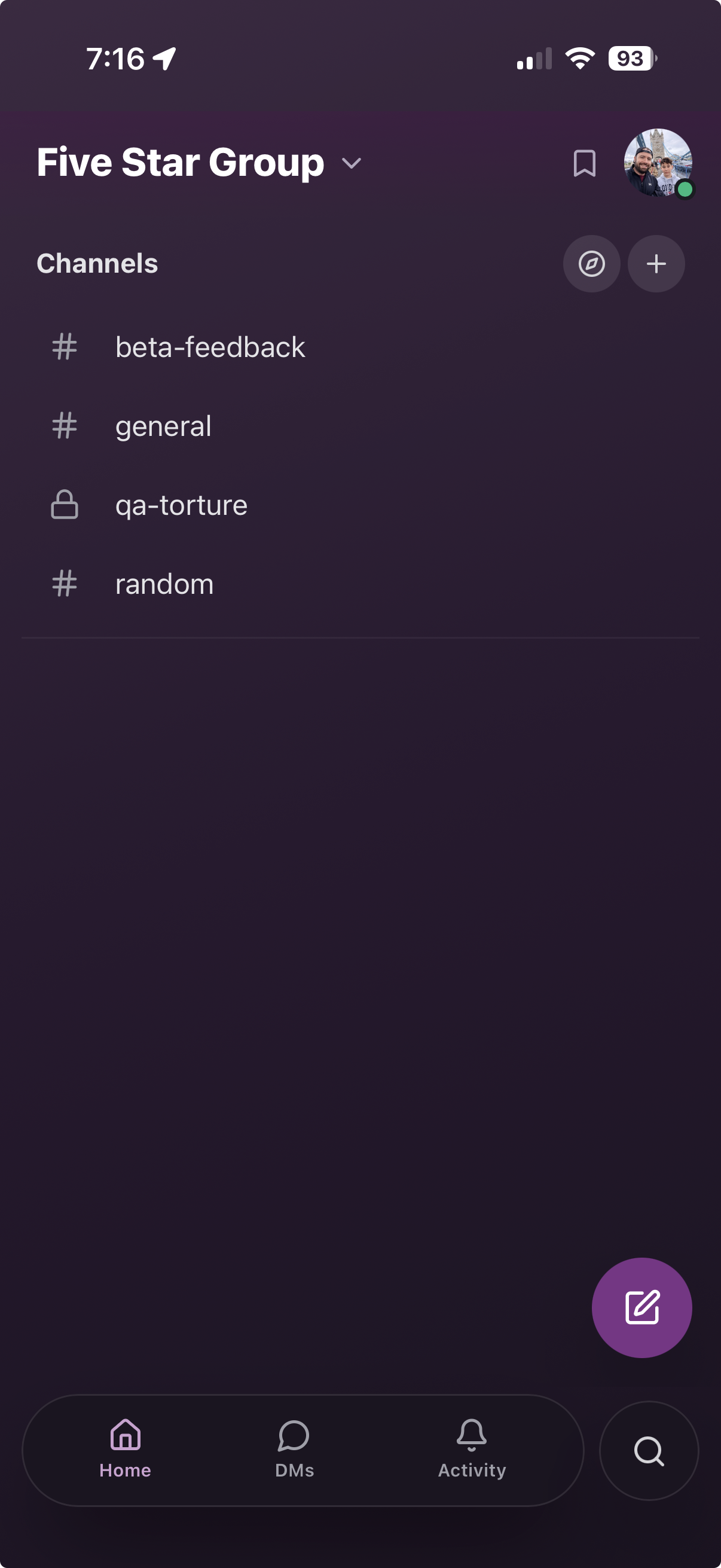Image resolution: width=721 pixels, height=1568 pixels.
Task: Open the random channel
Action: 360,584
